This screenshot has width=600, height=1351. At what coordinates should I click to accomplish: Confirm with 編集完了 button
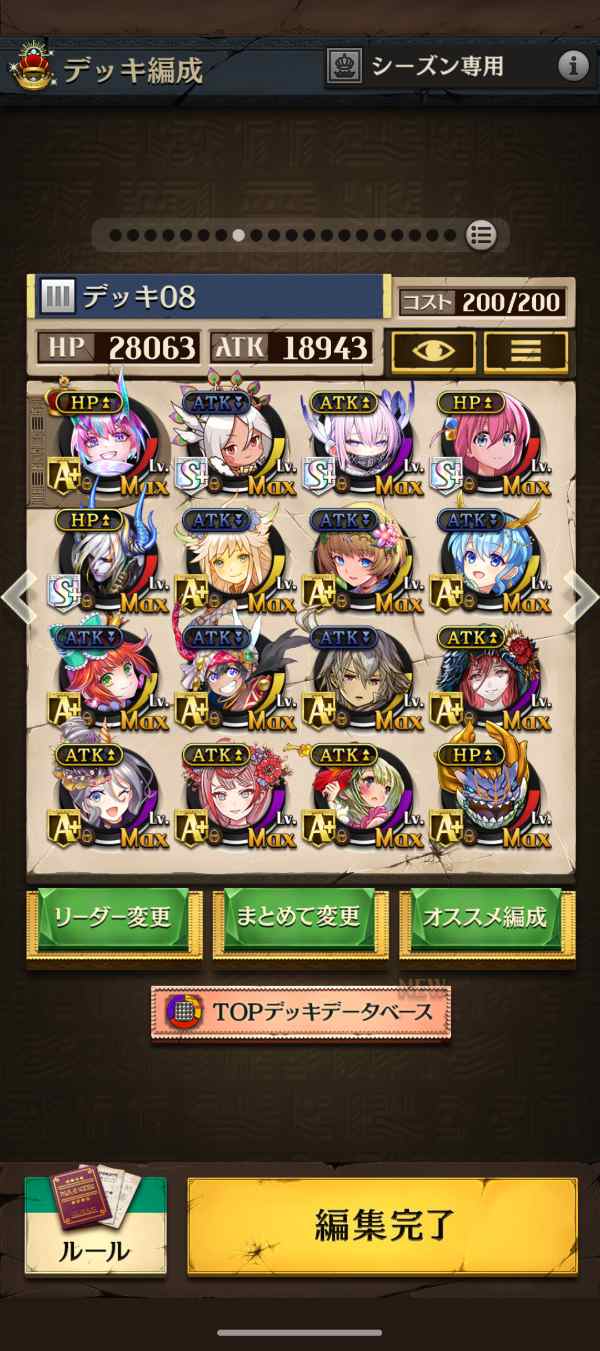coord(382,1226)
